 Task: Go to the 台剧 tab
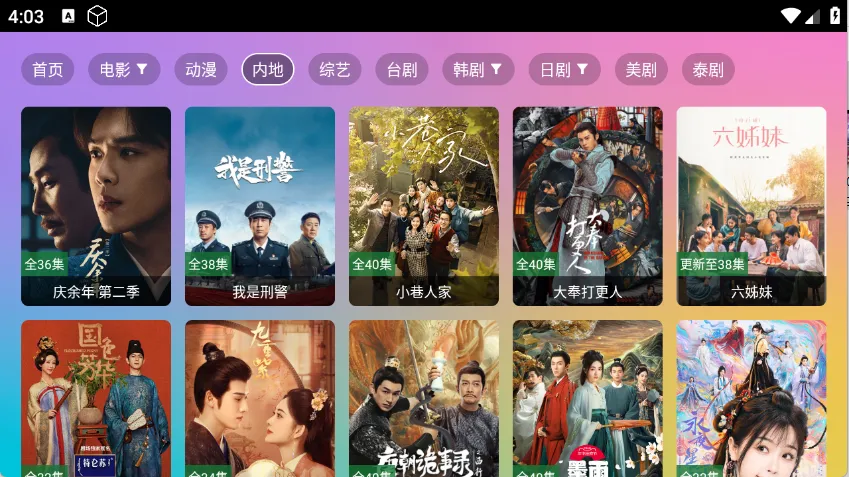(402, 70)
